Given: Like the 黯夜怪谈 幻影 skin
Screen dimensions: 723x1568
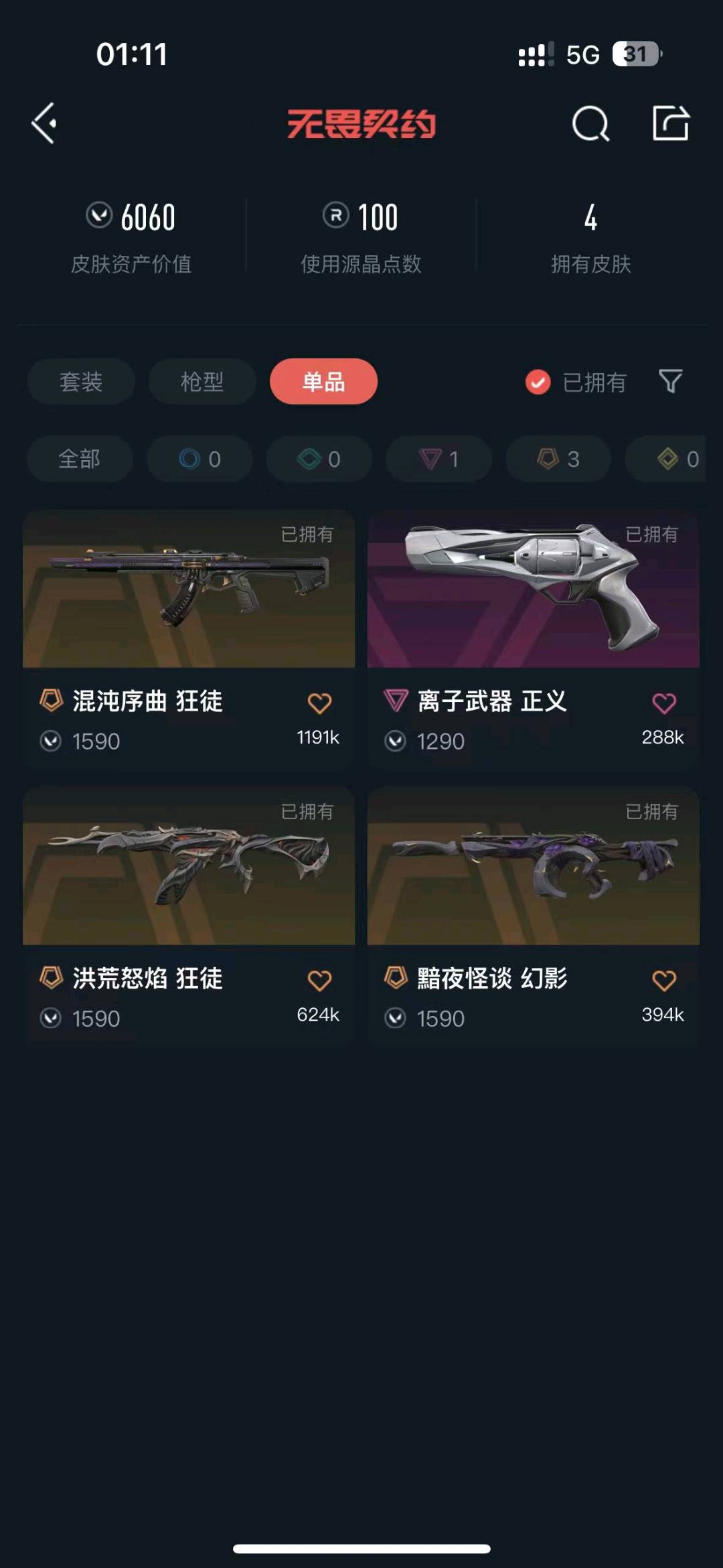Looking at the screenshot, I should click(663, 981).
